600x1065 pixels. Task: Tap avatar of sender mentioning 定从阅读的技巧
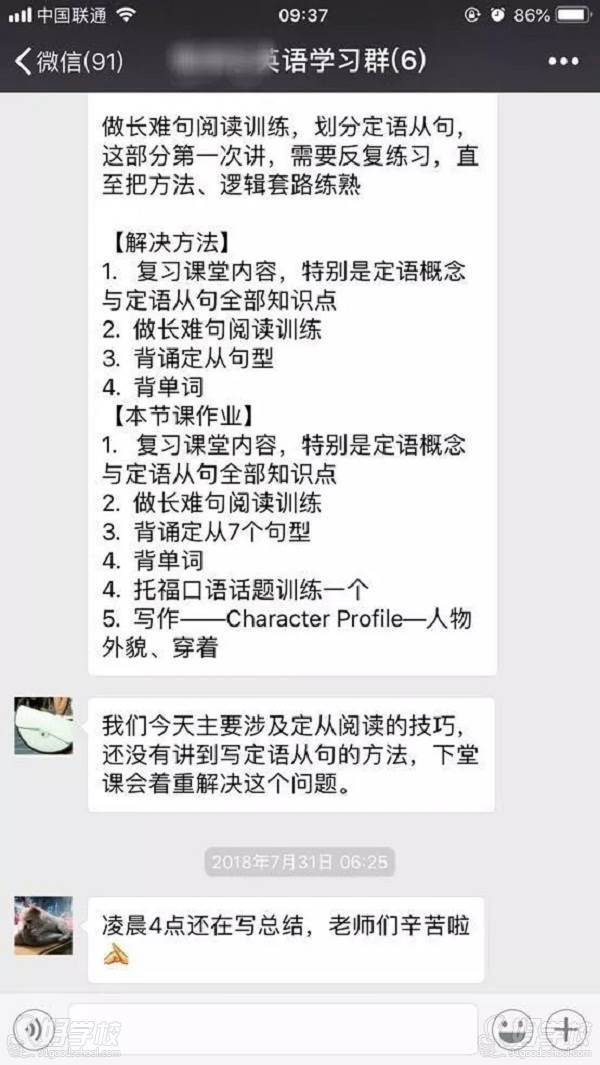pyautogui.click(x=43, y=726)
